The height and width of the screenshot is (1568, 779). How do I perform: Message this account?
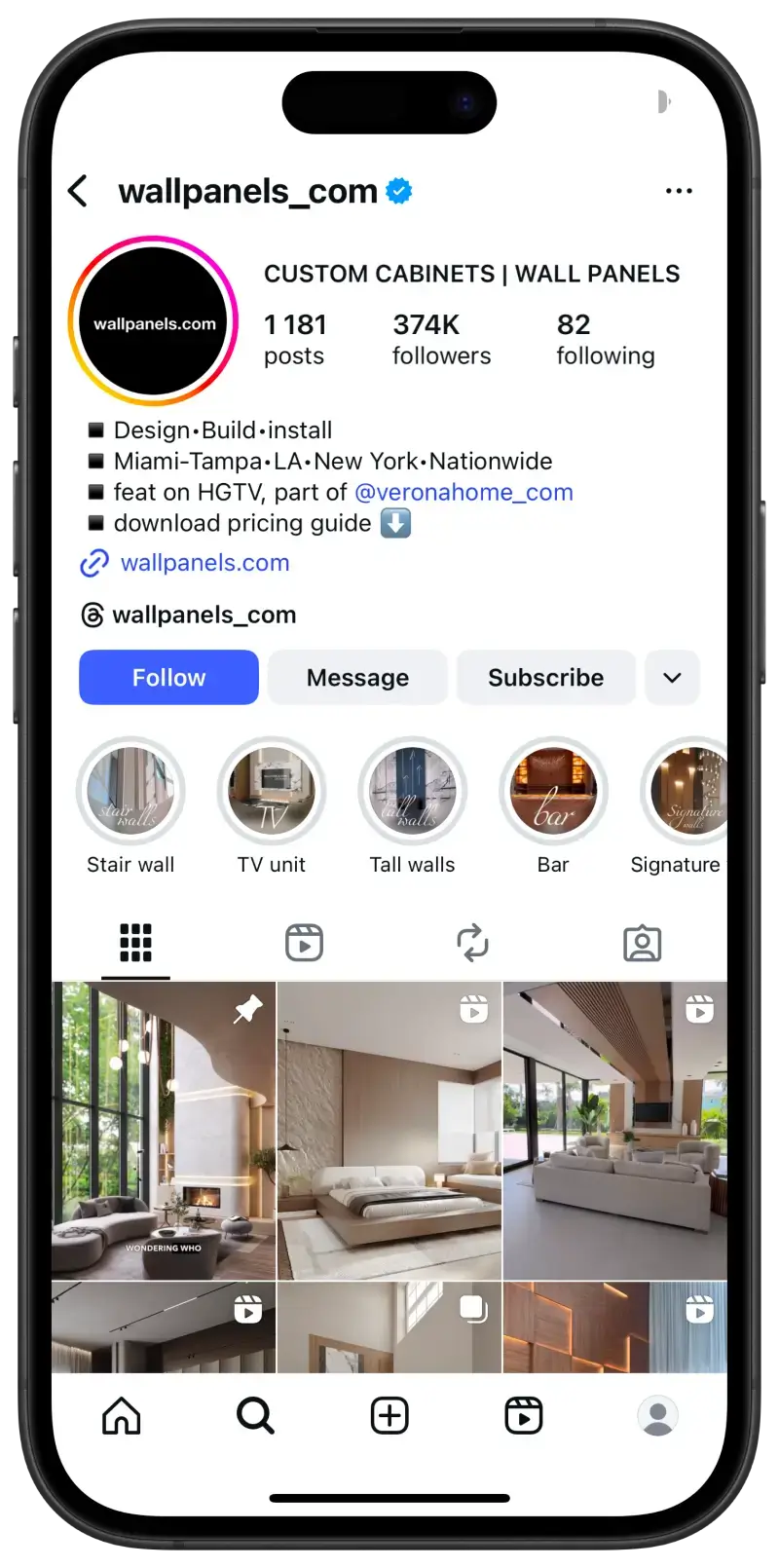coord(357,678)
